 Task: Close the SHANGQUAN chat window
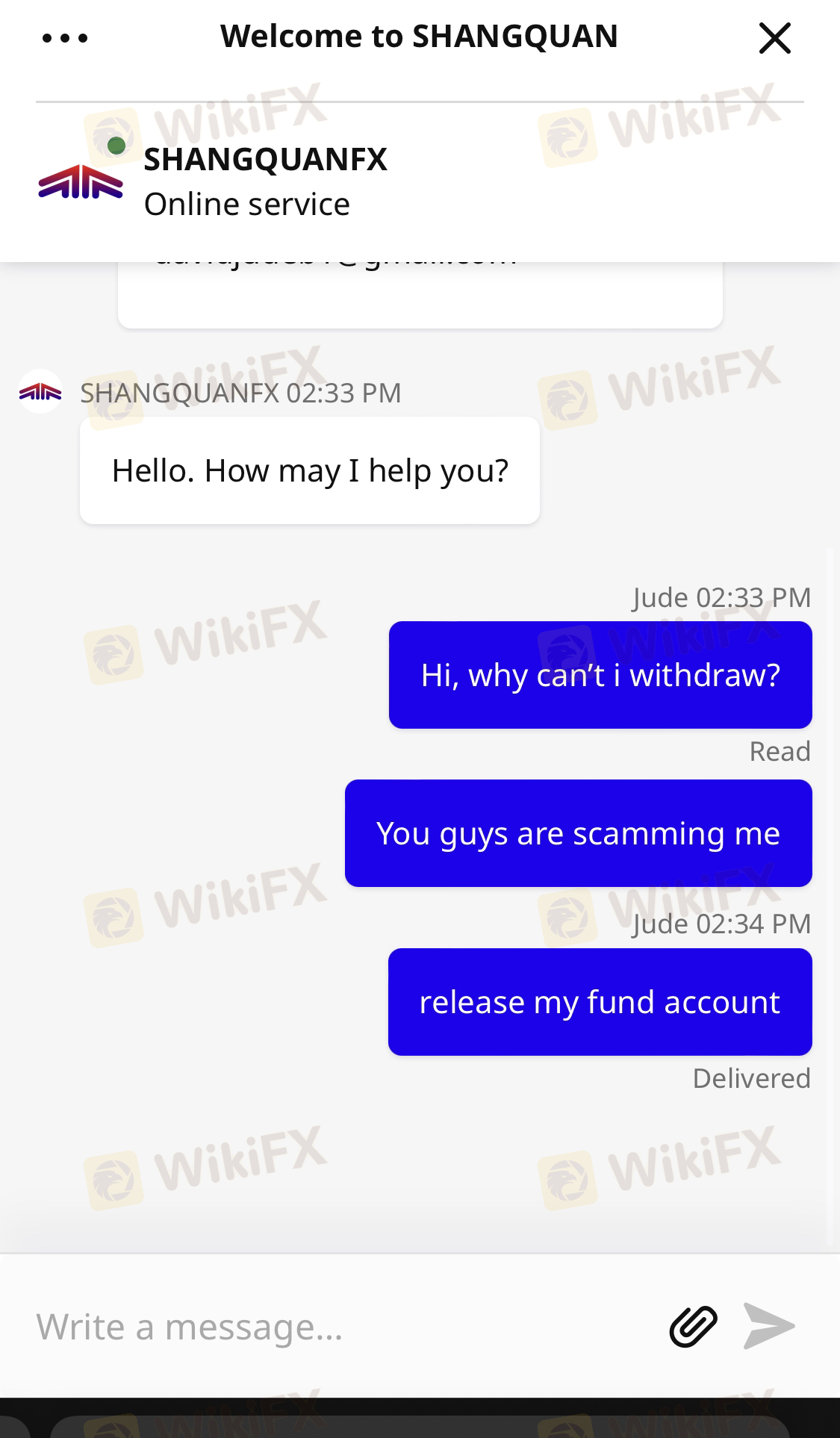(x=774, y=38)
